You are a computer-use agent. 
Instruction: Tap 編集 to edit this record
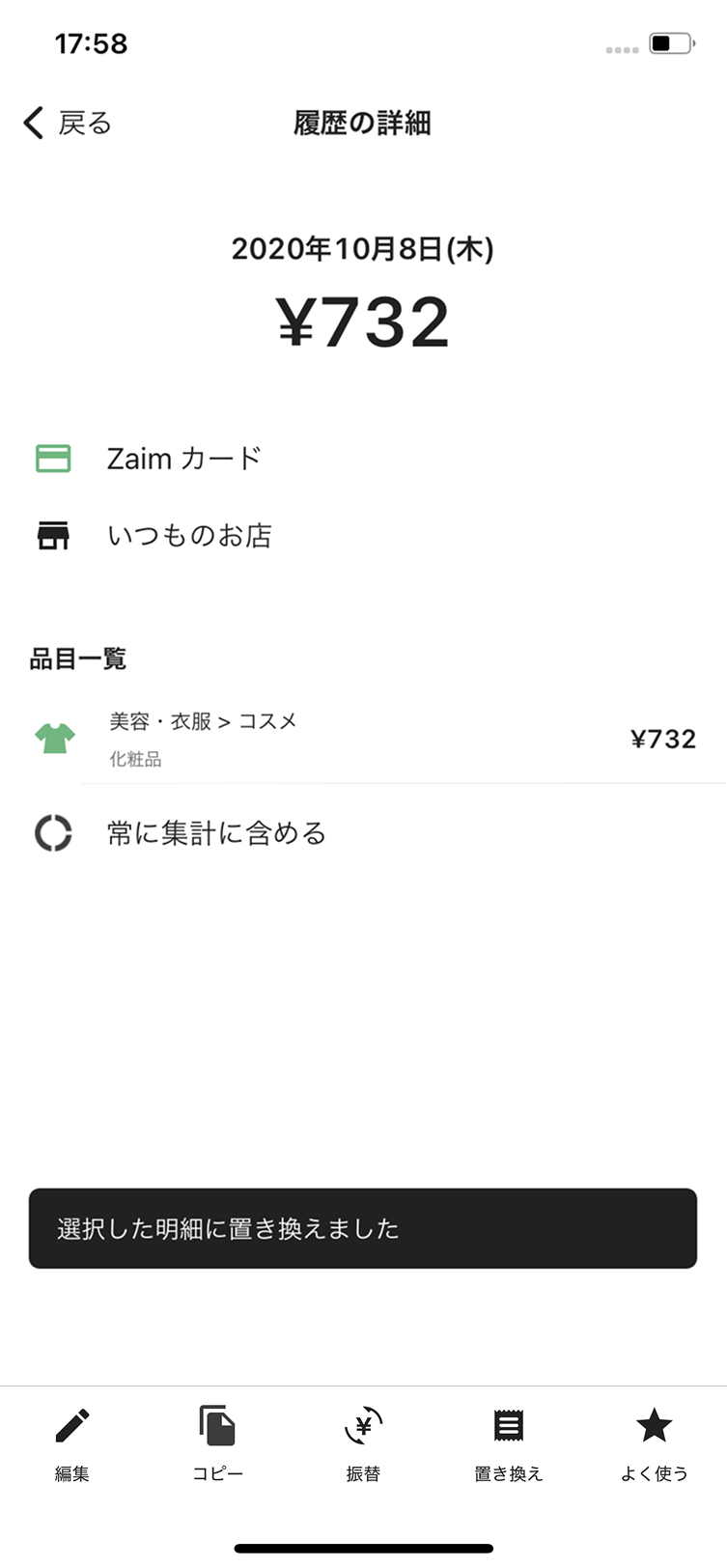[x=72, y=1444]
